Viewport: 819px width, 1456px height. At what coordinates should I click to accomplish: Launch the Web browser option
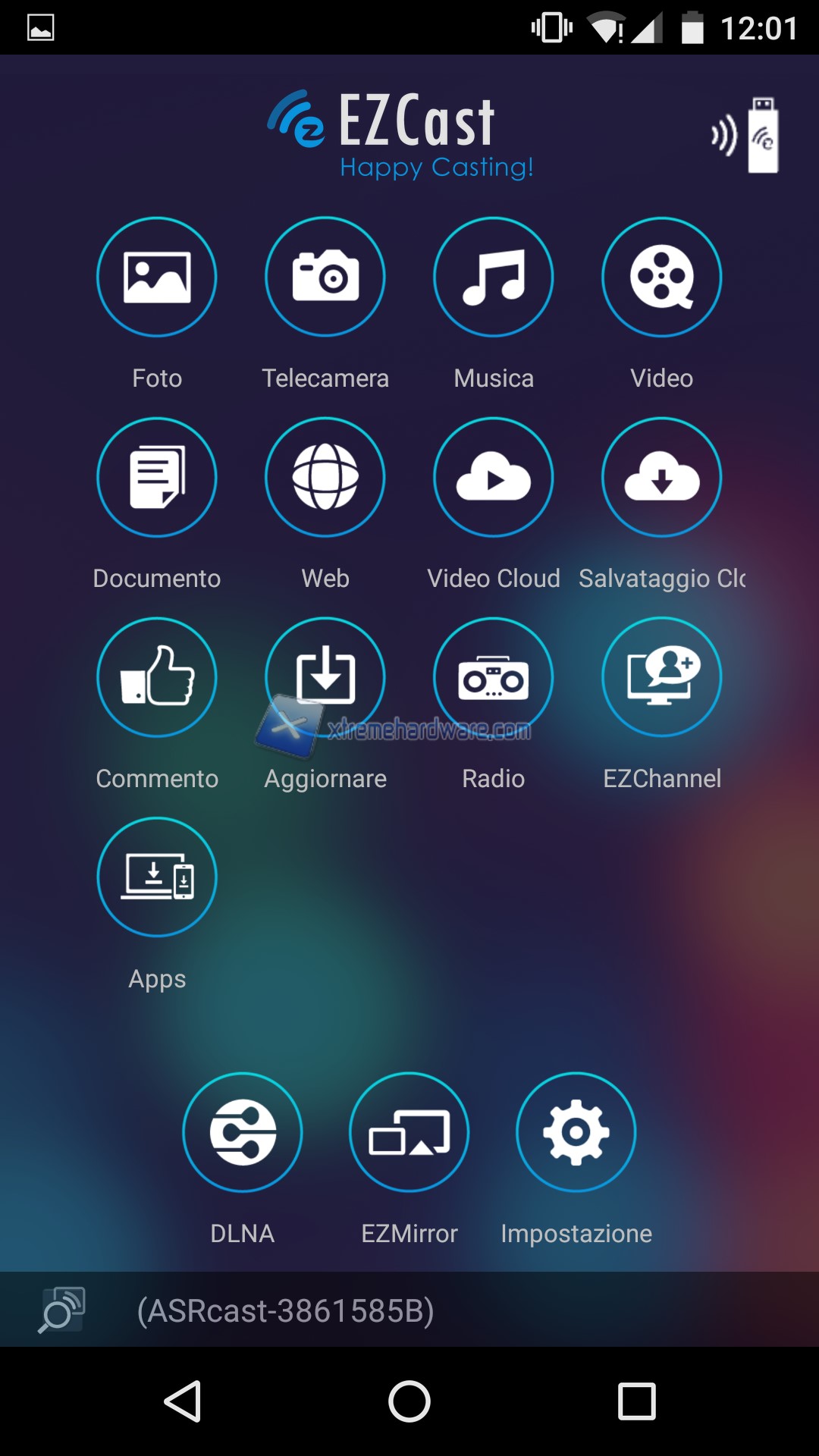point(325,478)
